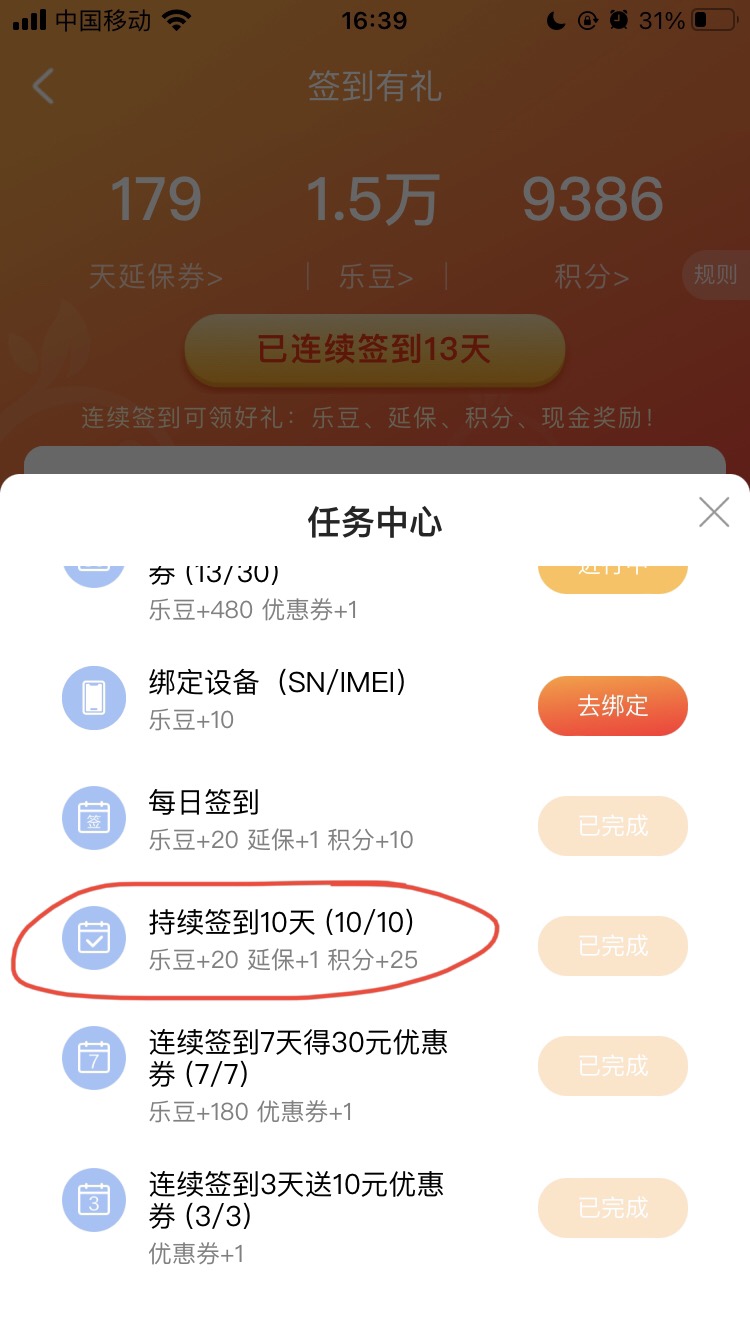Close the 任务中心 panel
The height and width of the screenshot is (1334, 750).
714,513
